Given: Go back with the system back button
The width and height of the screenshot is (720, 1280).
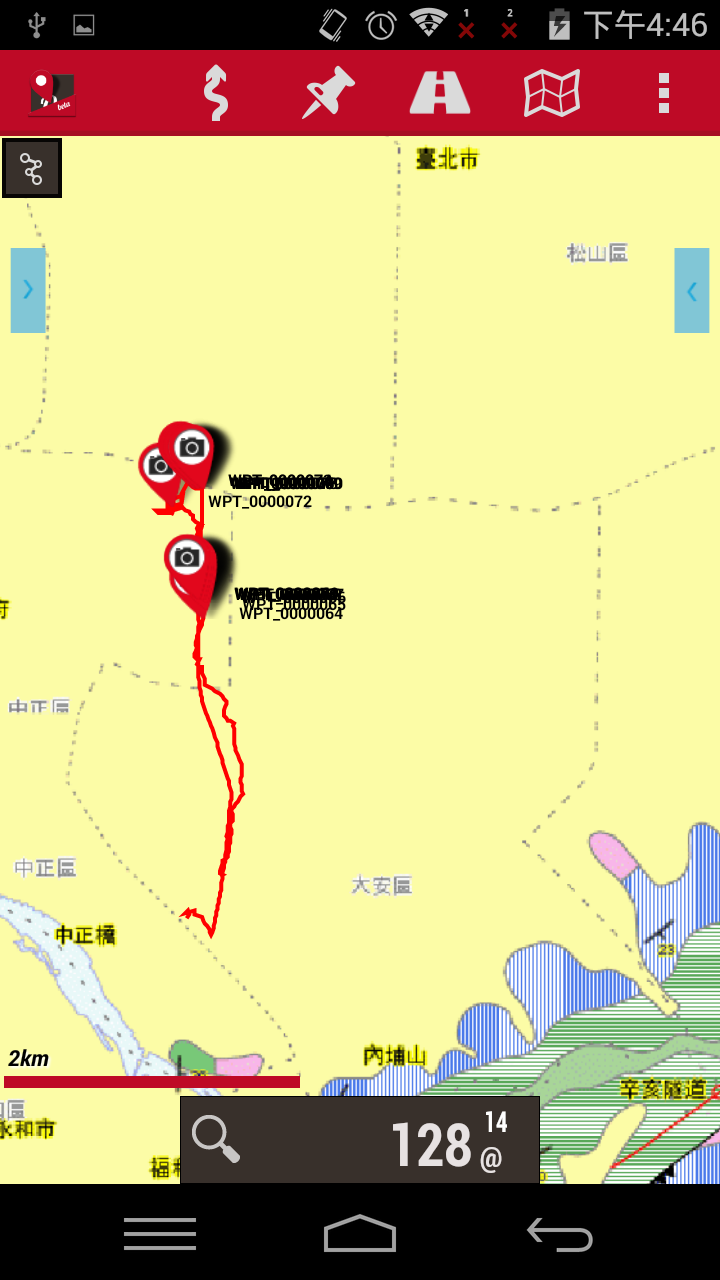Looking at the screenshot, I should 560,1235.
